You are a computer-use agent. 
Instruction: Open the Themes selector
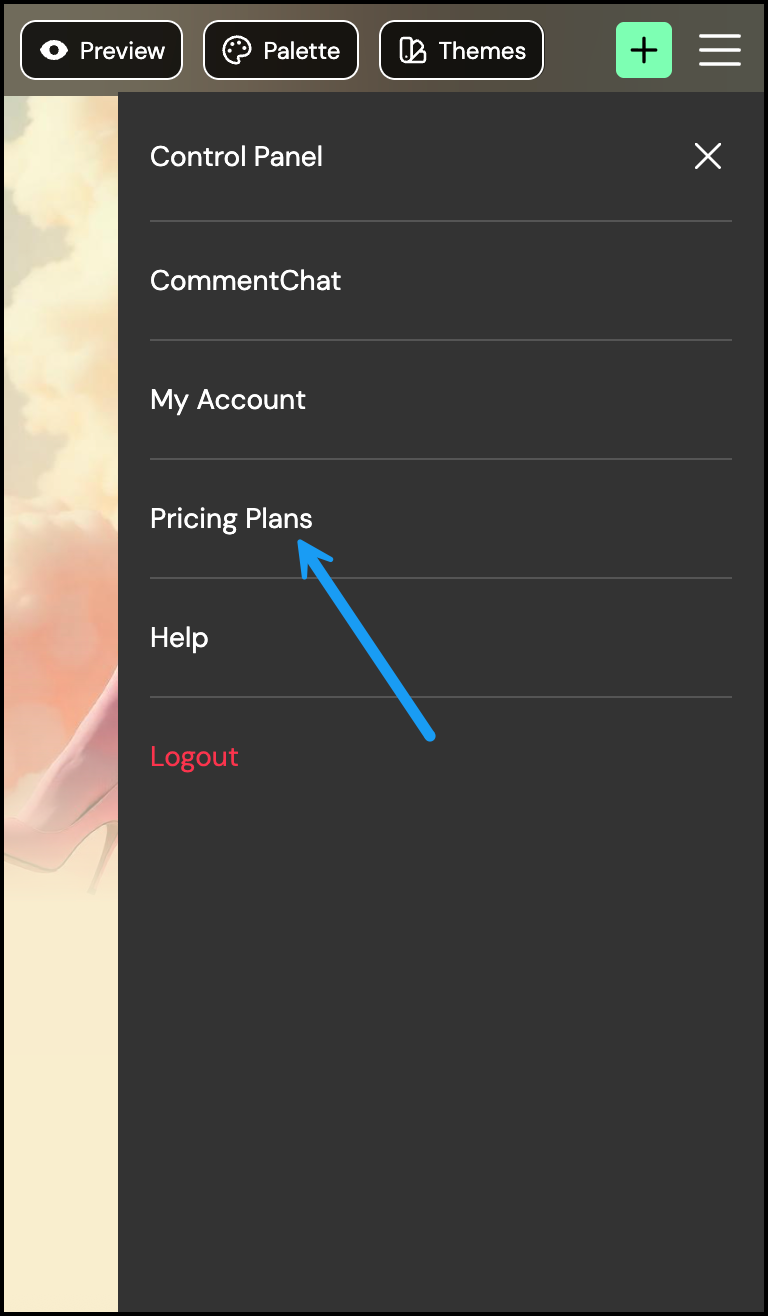461,50
